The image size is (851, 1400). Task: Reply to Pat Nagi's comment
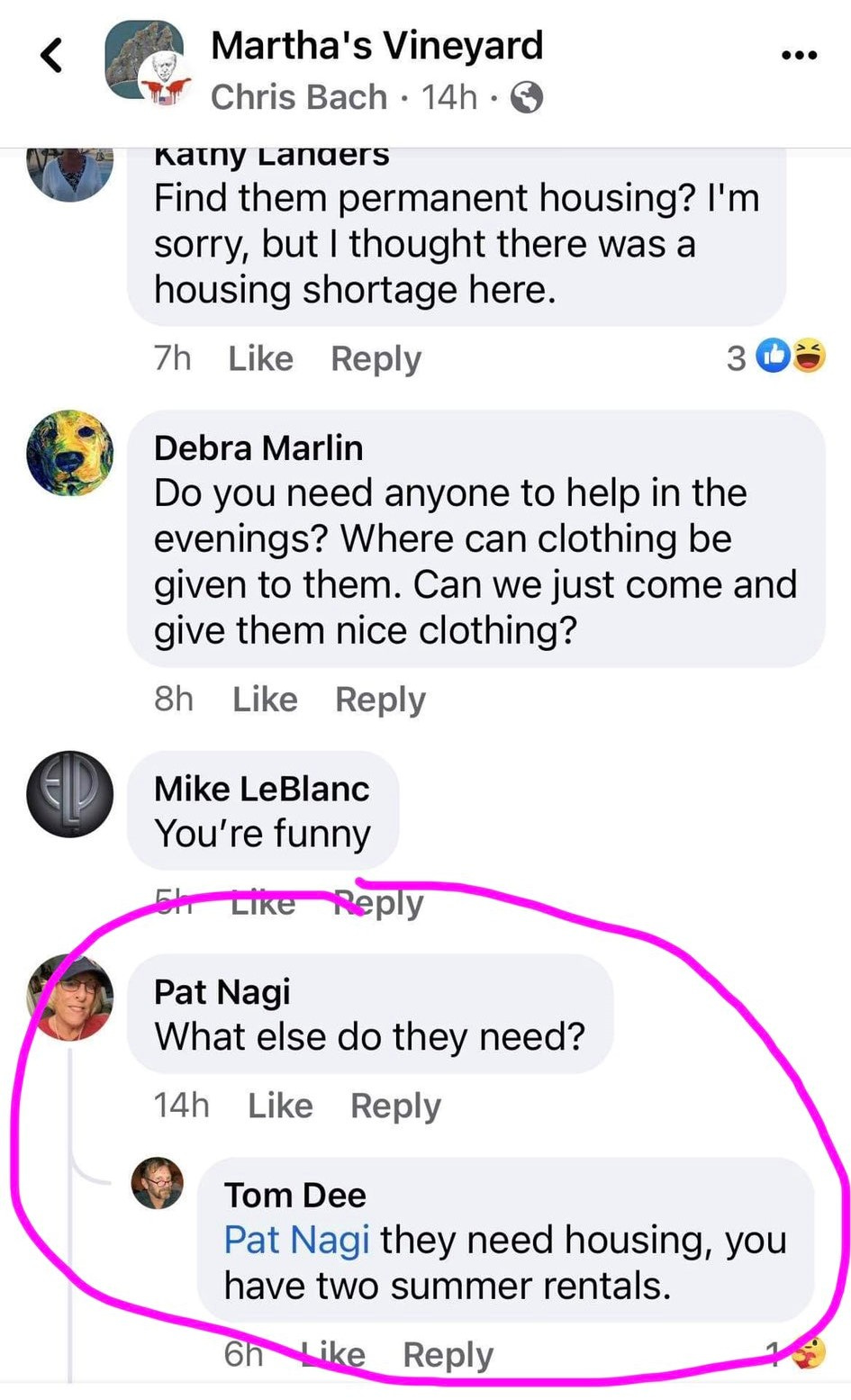coord(395,1105)
